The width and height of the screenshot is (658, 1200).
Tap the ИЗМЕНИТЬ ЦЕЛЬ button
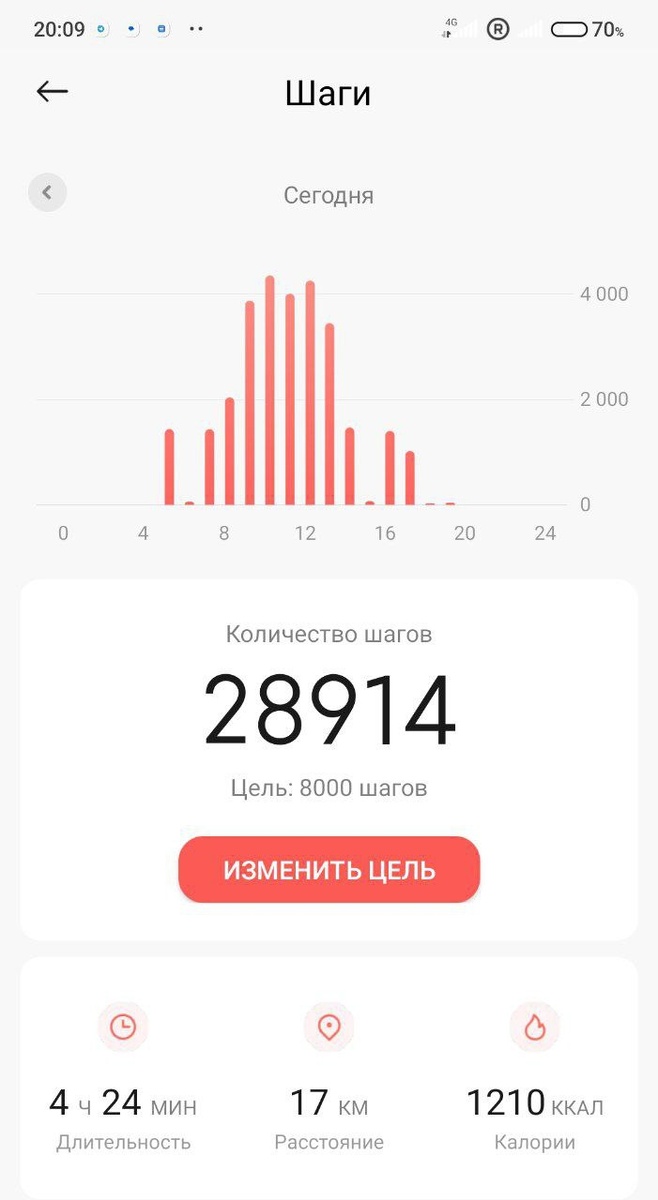(329, 869)
